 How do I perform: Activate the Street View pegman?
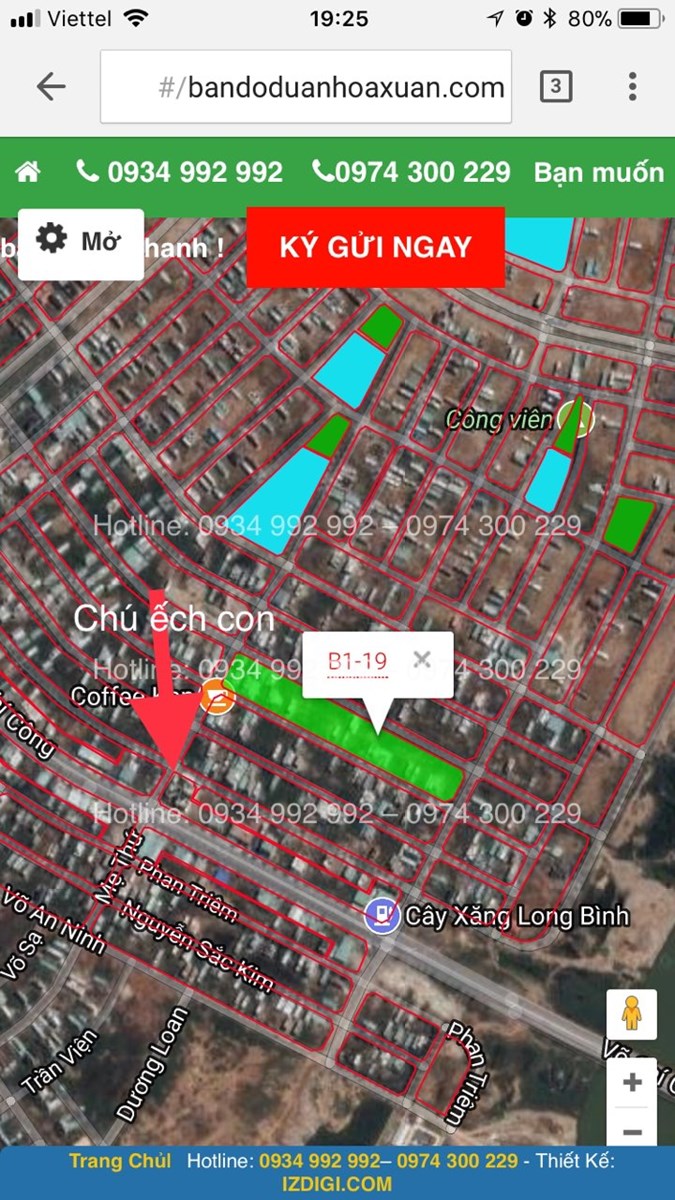(632, 1015)
